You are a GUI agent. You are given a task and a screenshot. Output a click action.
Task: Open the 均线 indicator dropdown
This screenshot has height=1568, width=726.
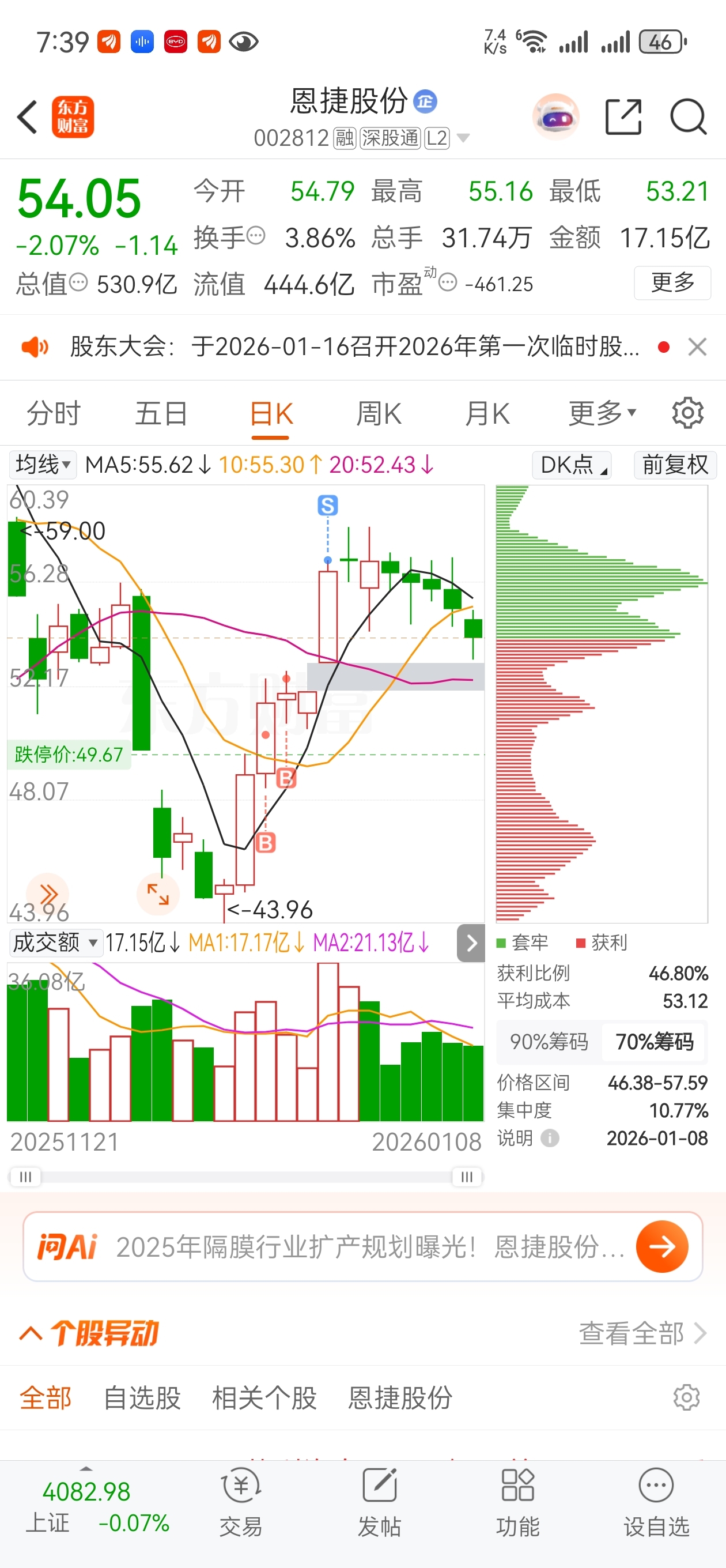point(43,465)
